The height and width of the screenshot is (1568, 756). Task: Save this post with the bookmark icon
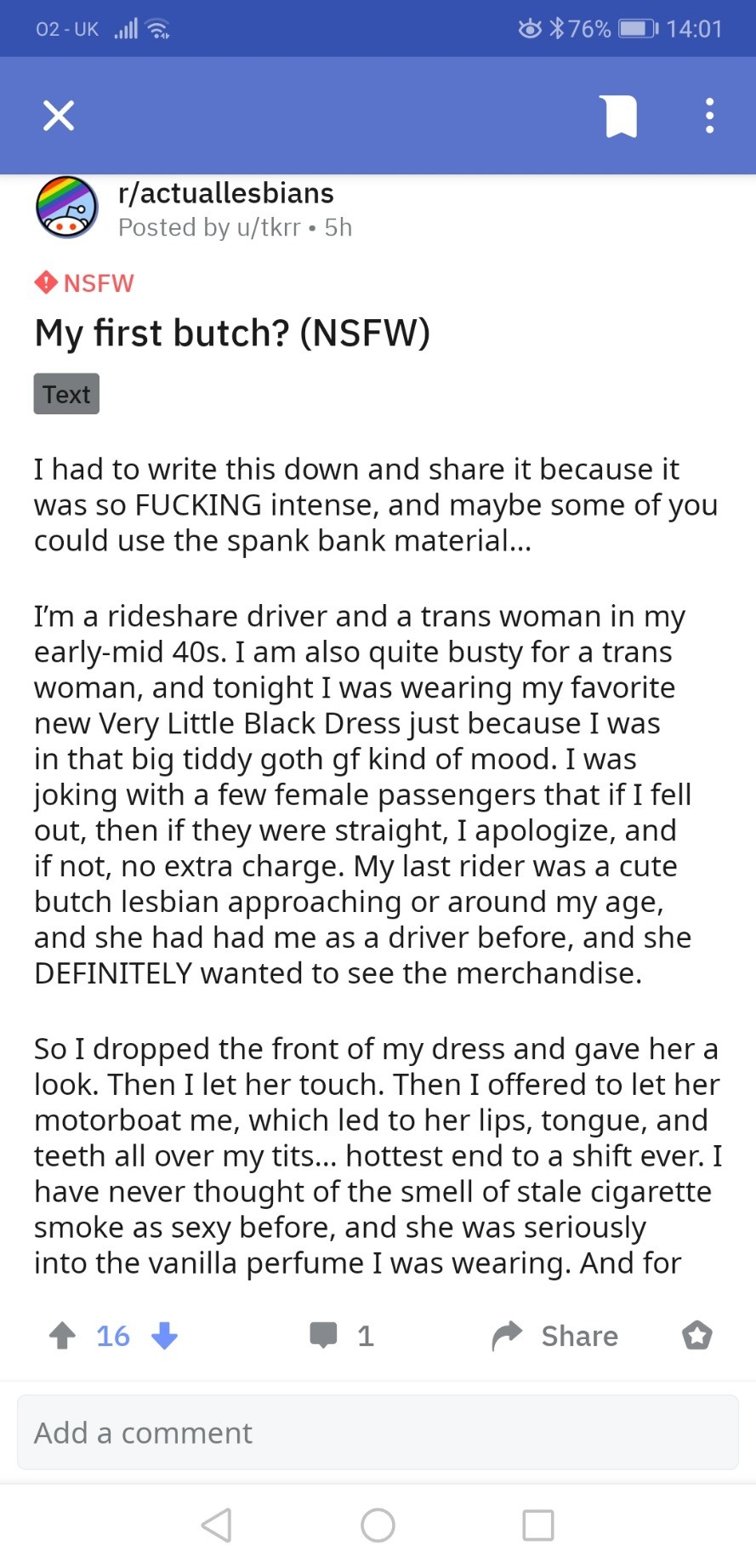coord(621,117)
